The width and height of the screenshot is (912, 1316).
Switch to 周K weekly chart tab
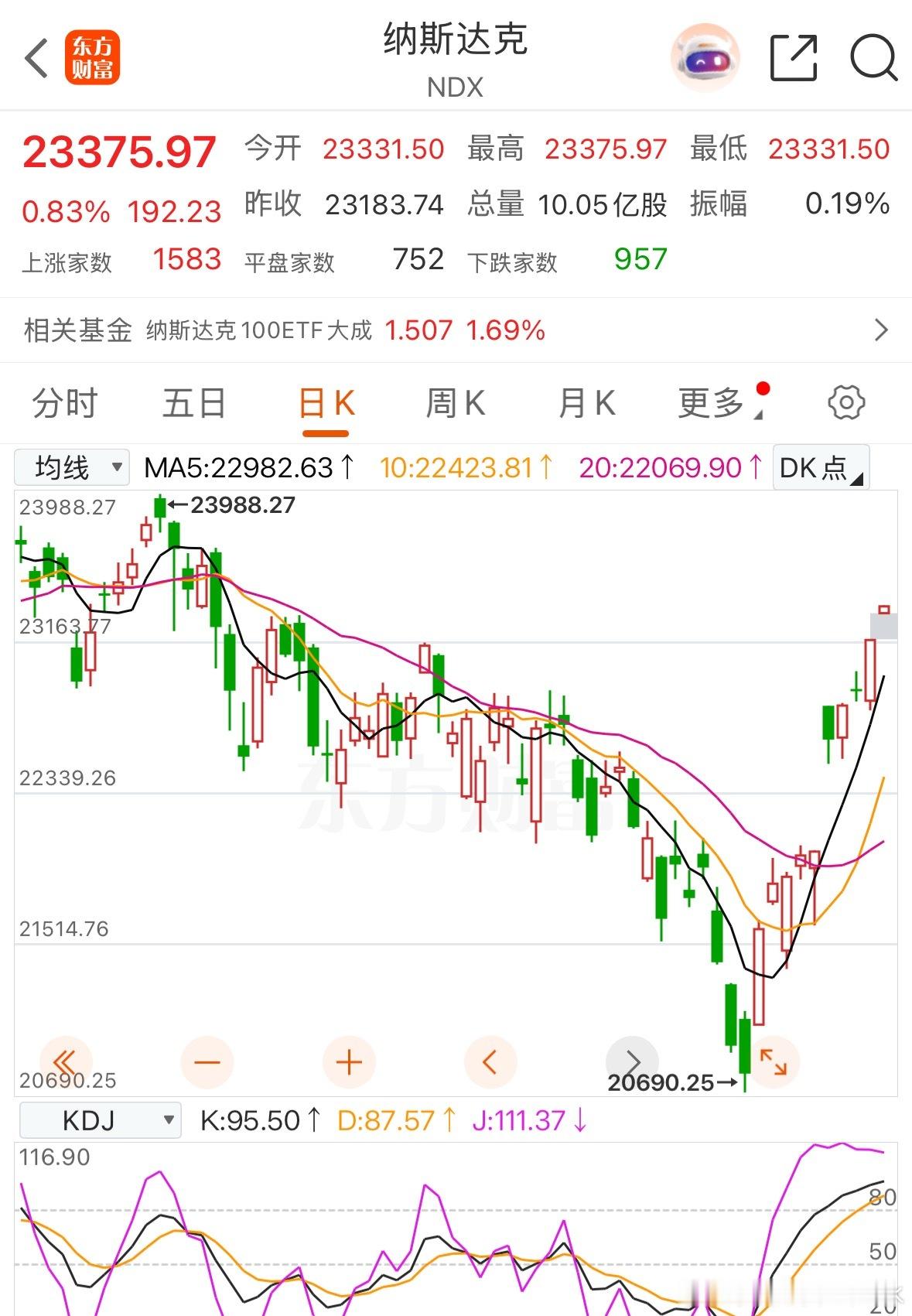tap(455, 402)
